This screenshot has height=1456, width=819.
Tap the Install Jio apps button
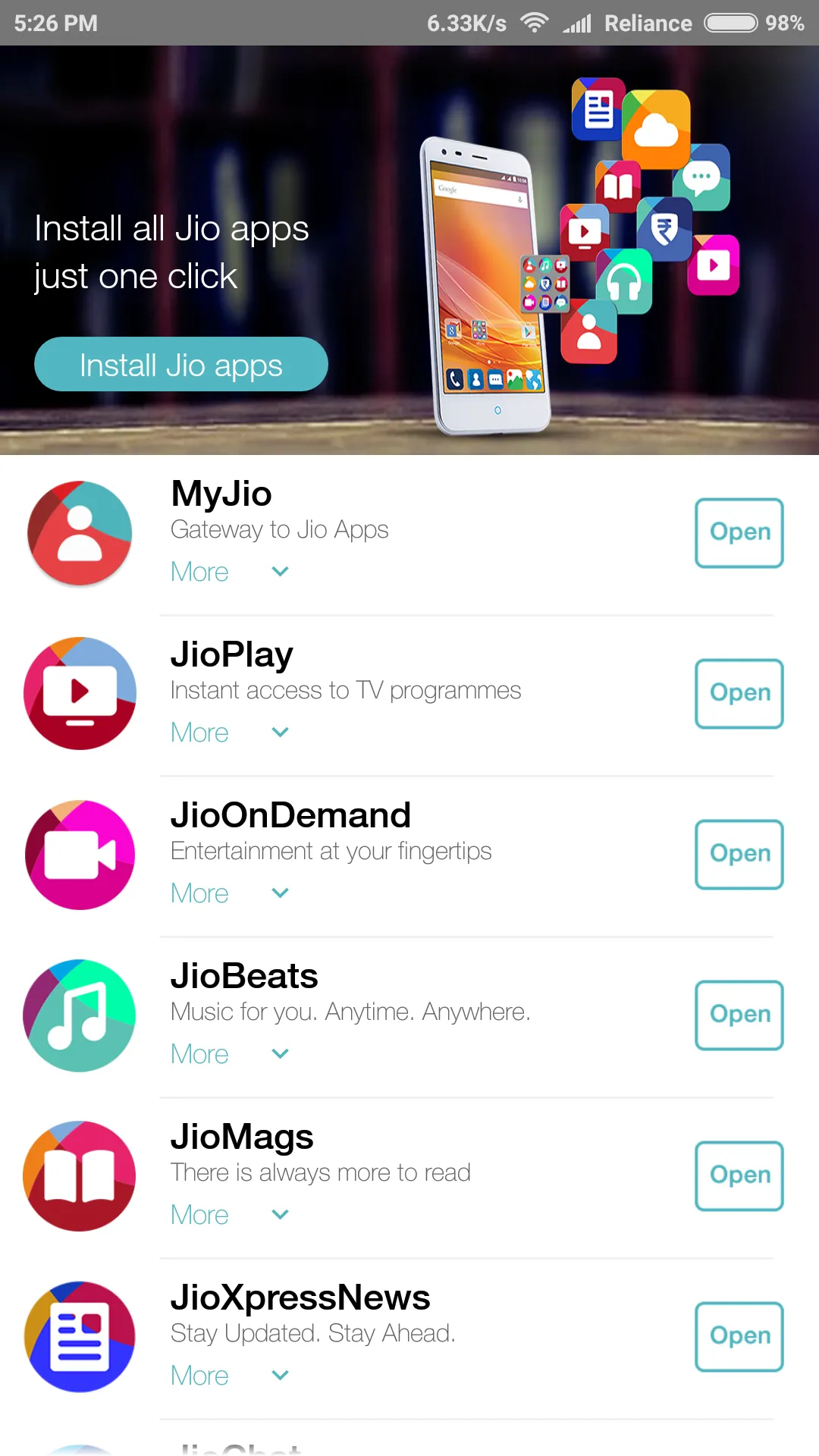click(180, 364)
